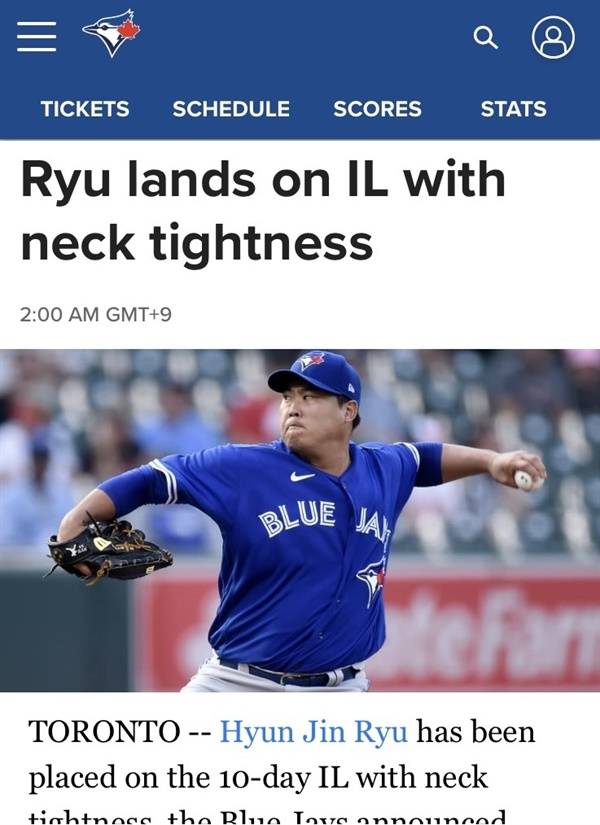Open the Schedule section
600x825 pixels.
[231, 109]
